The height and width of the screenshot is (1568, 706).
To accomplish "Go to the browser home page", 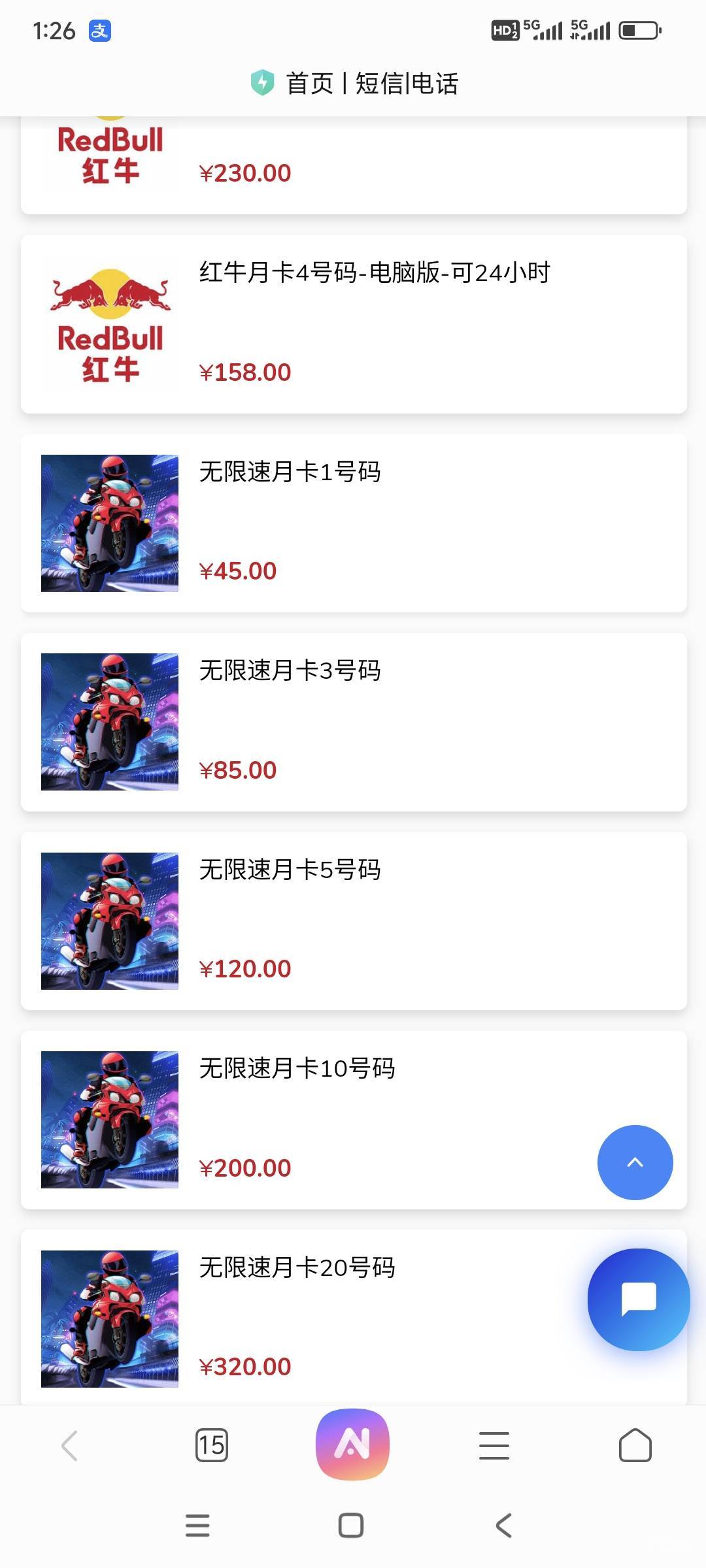I will click(635, 1445).
